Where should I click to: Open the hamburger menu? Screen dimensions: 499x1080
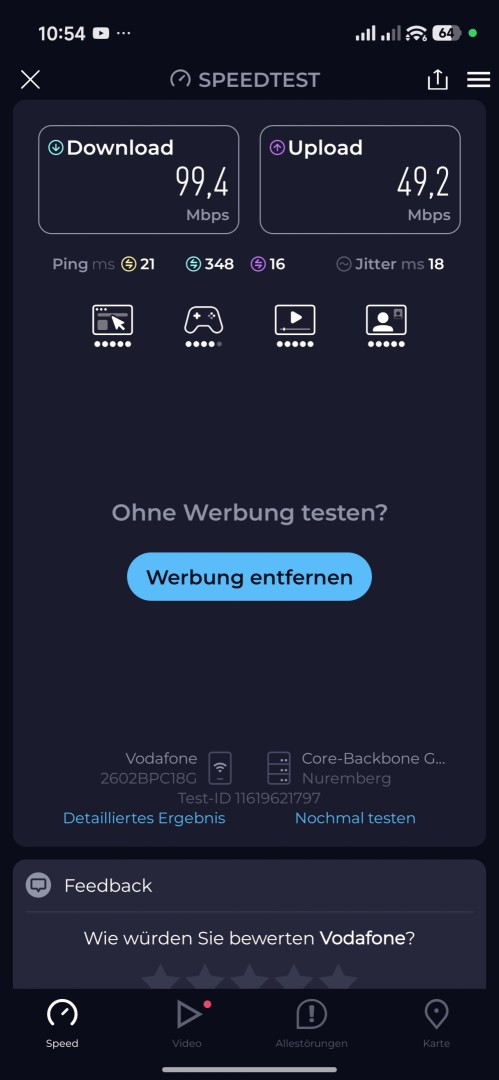click(x=478, y=80)
